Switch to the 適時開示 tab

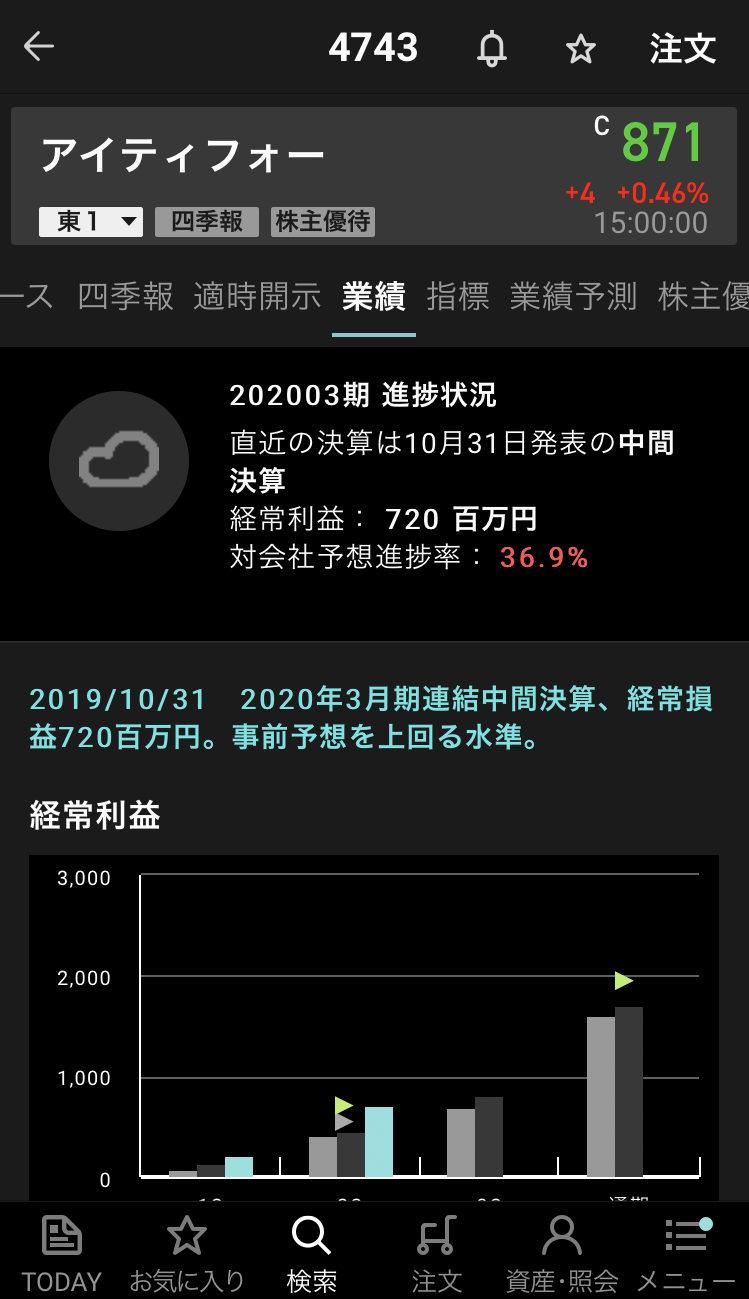(x=257, y=296)
